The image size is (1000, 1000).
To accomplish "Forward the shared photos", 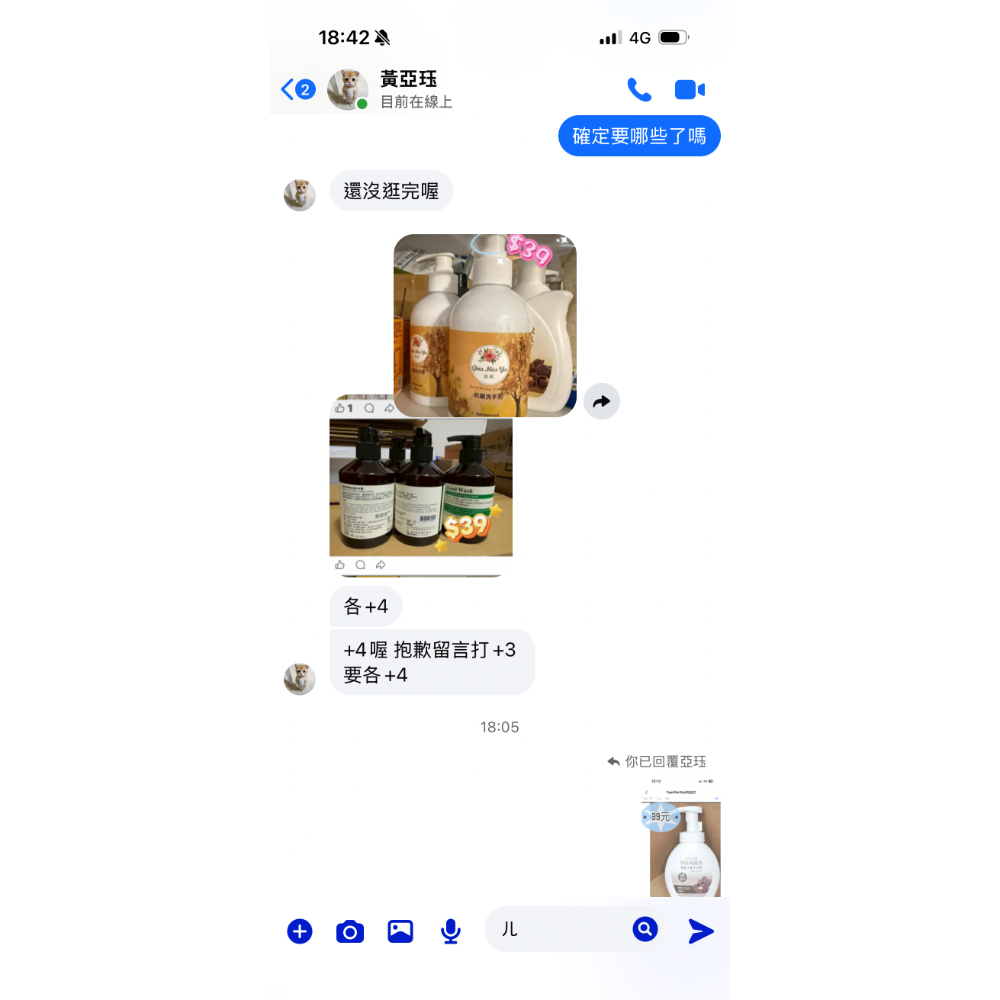I will pyautogui.click(x=601, y=401).
